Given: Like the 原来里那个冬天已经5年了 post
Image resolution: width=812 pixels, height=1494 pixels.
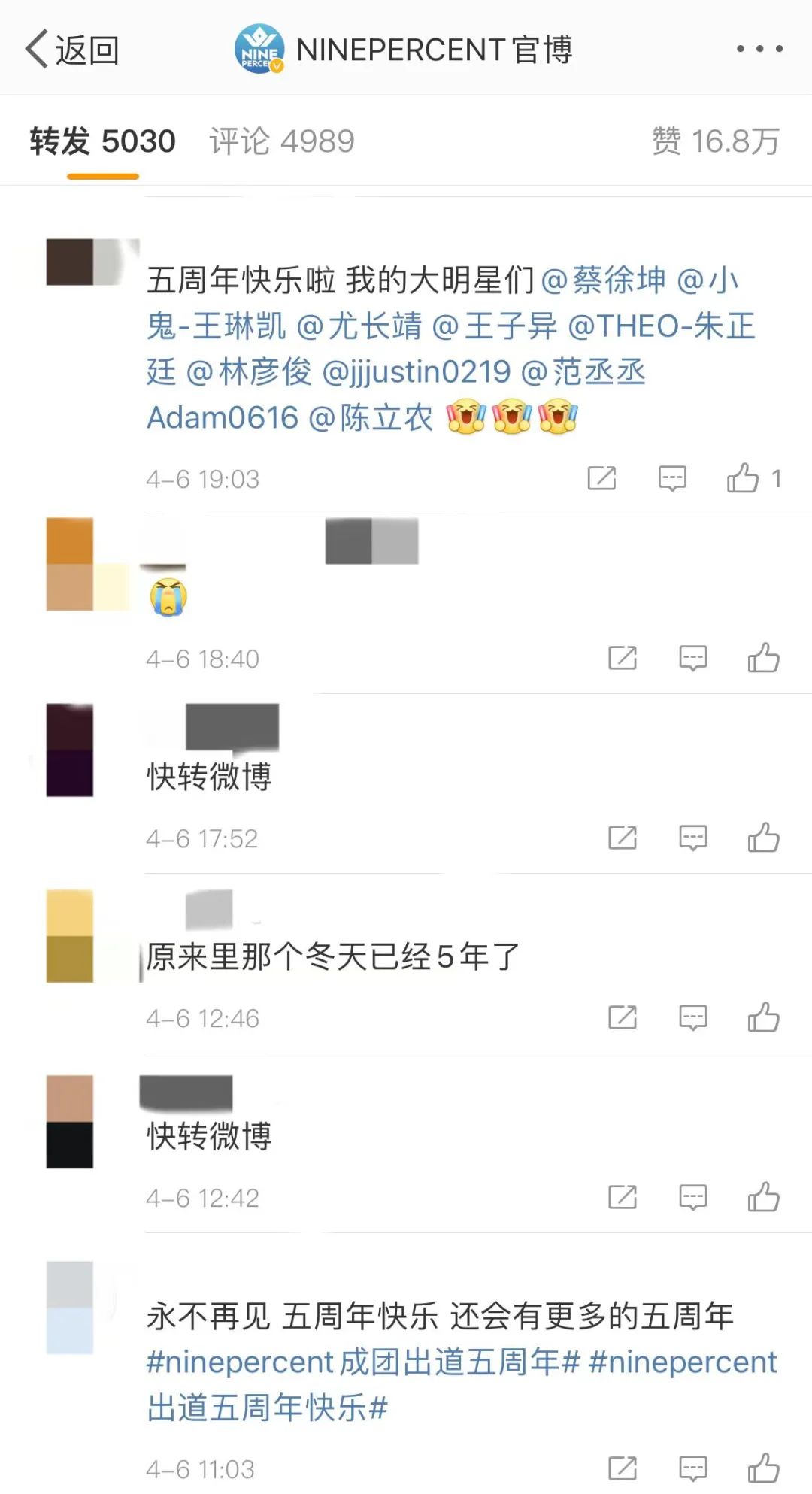Looking at the screenshot, I should [763, 1017].
